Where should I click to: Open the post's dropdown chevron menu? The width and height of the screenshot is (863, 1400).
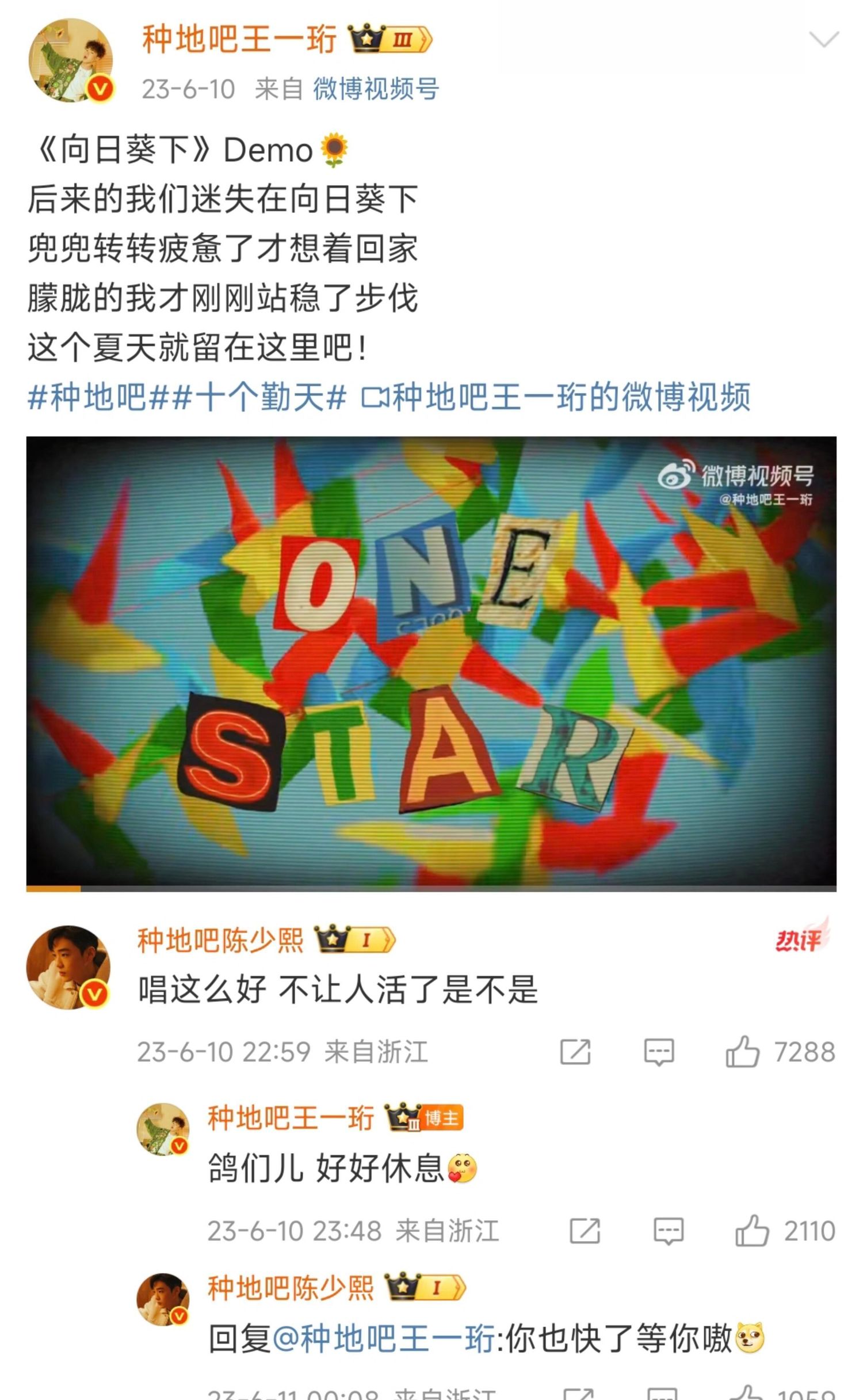(823, 40)
